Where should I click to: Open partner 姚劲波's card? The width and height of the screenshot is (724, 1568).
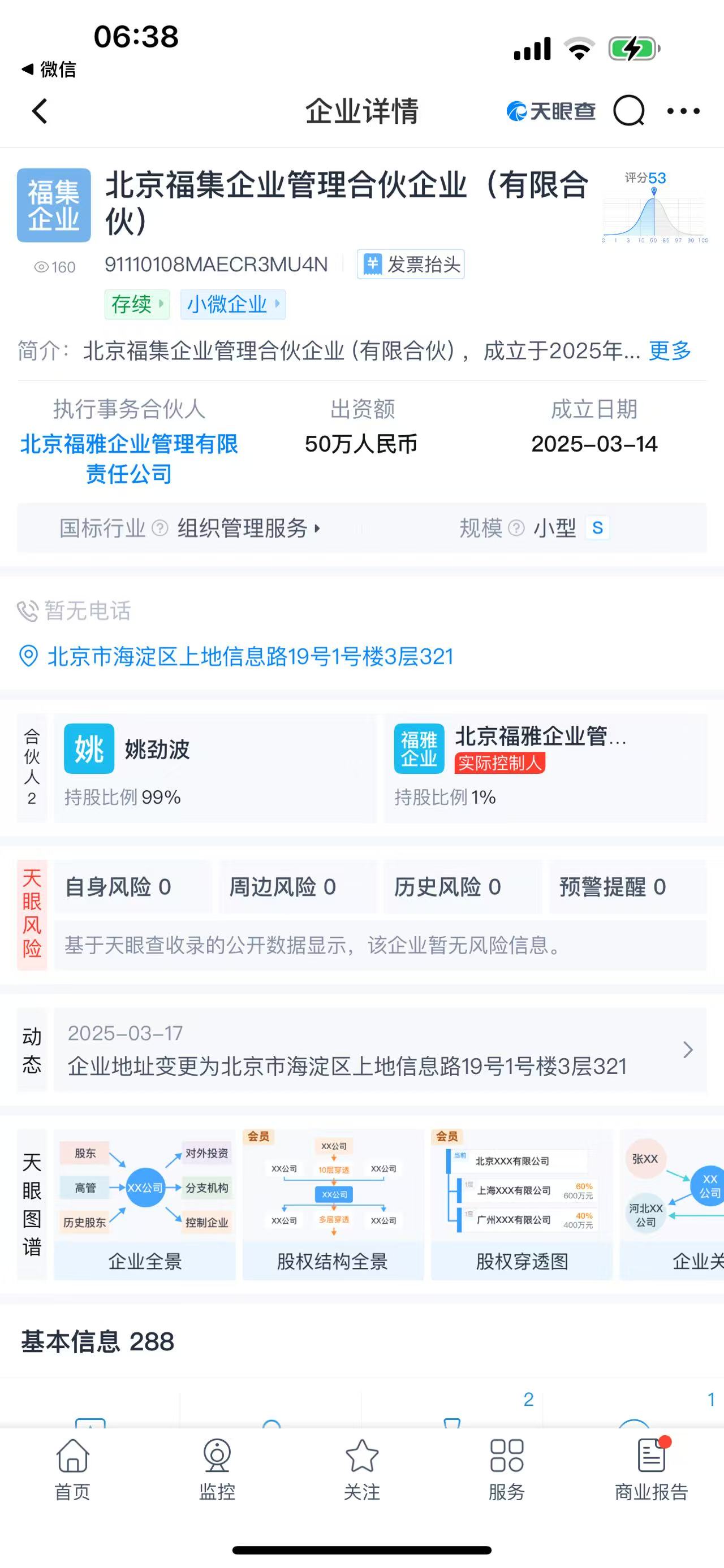click(214, 768)
